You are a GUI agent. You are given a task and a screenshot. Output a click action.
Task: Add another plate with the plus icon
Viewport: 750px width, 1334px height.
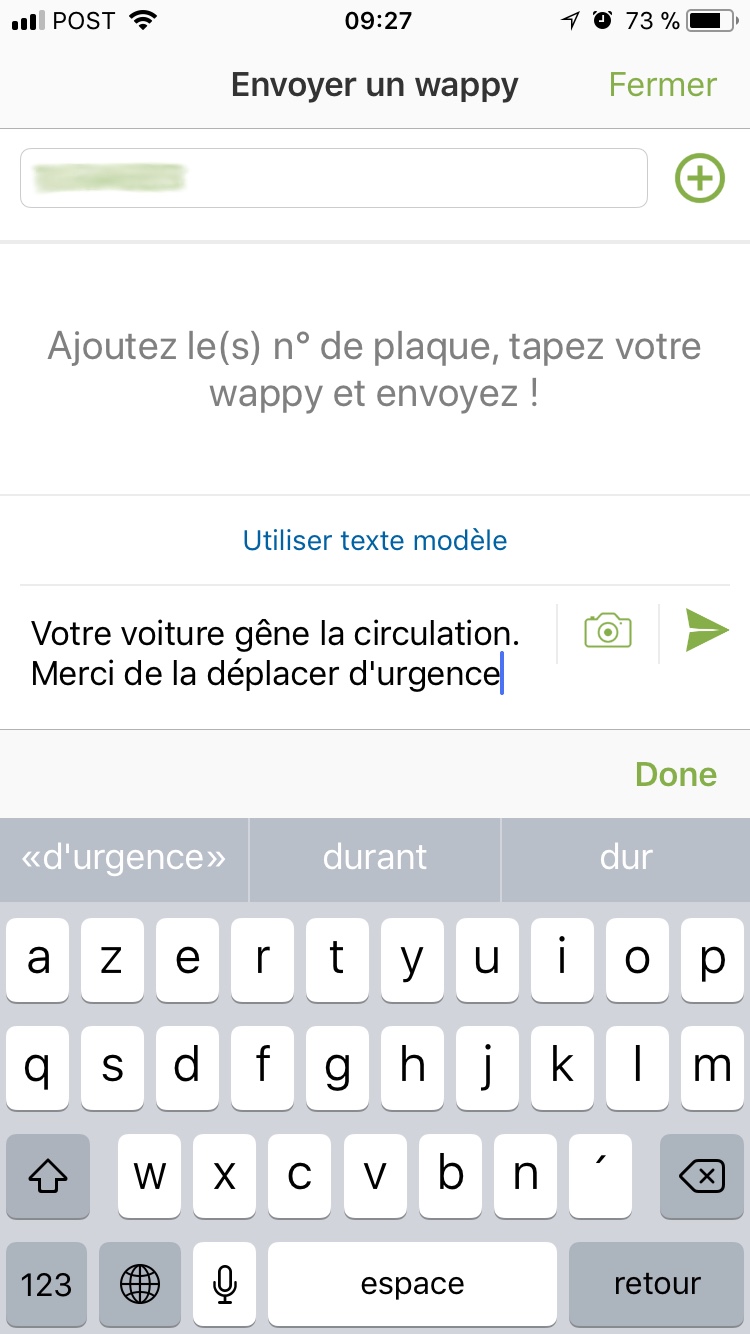coord(700,178)
